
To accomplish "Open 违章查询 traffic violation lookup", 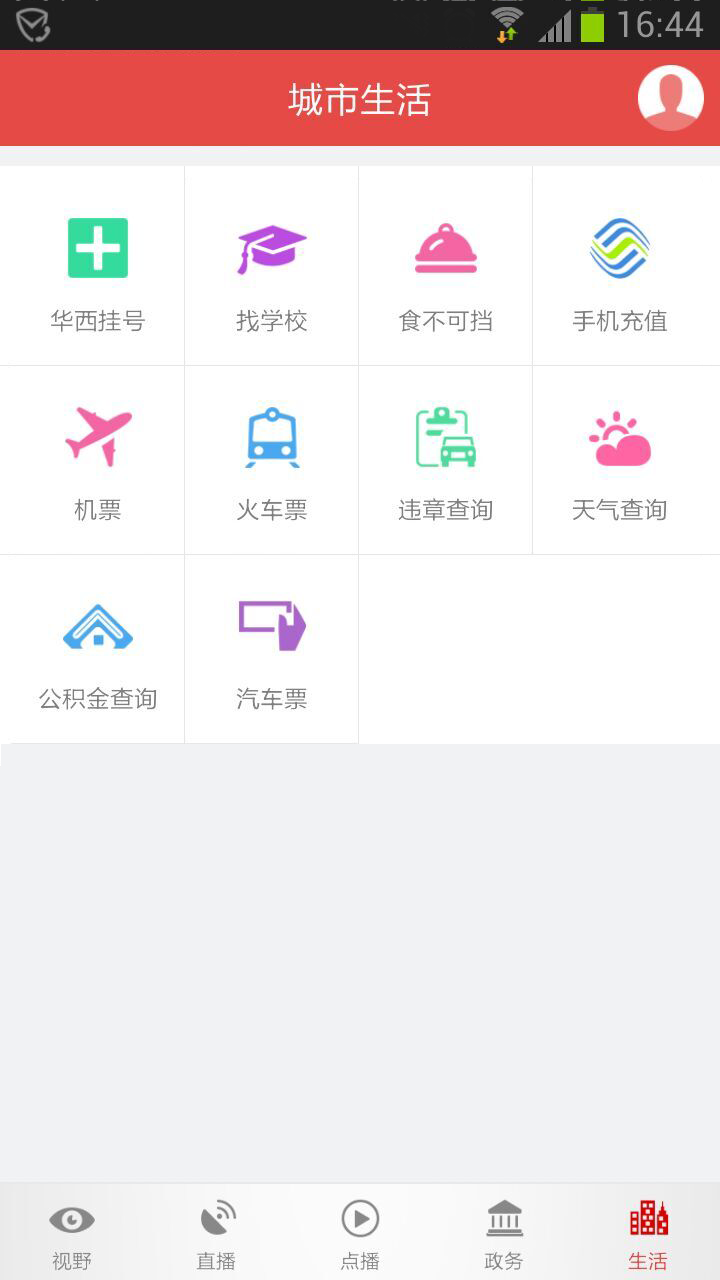I will point(445,460).
